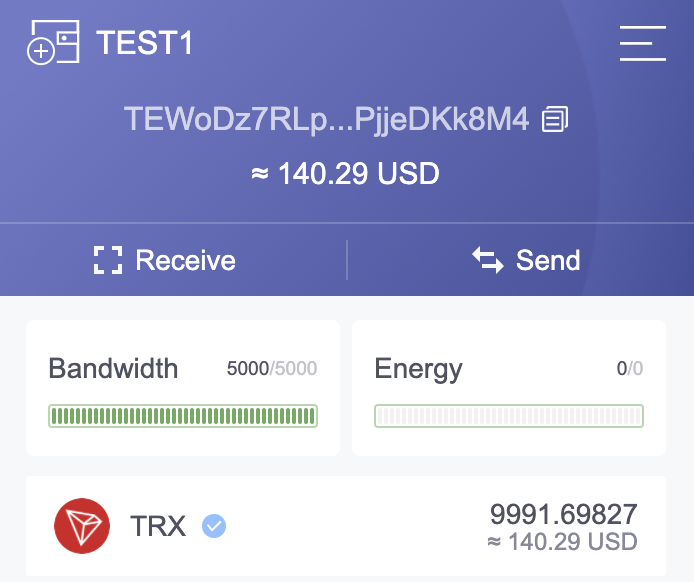
Task: Copy the wallet address
Action: 555,120
